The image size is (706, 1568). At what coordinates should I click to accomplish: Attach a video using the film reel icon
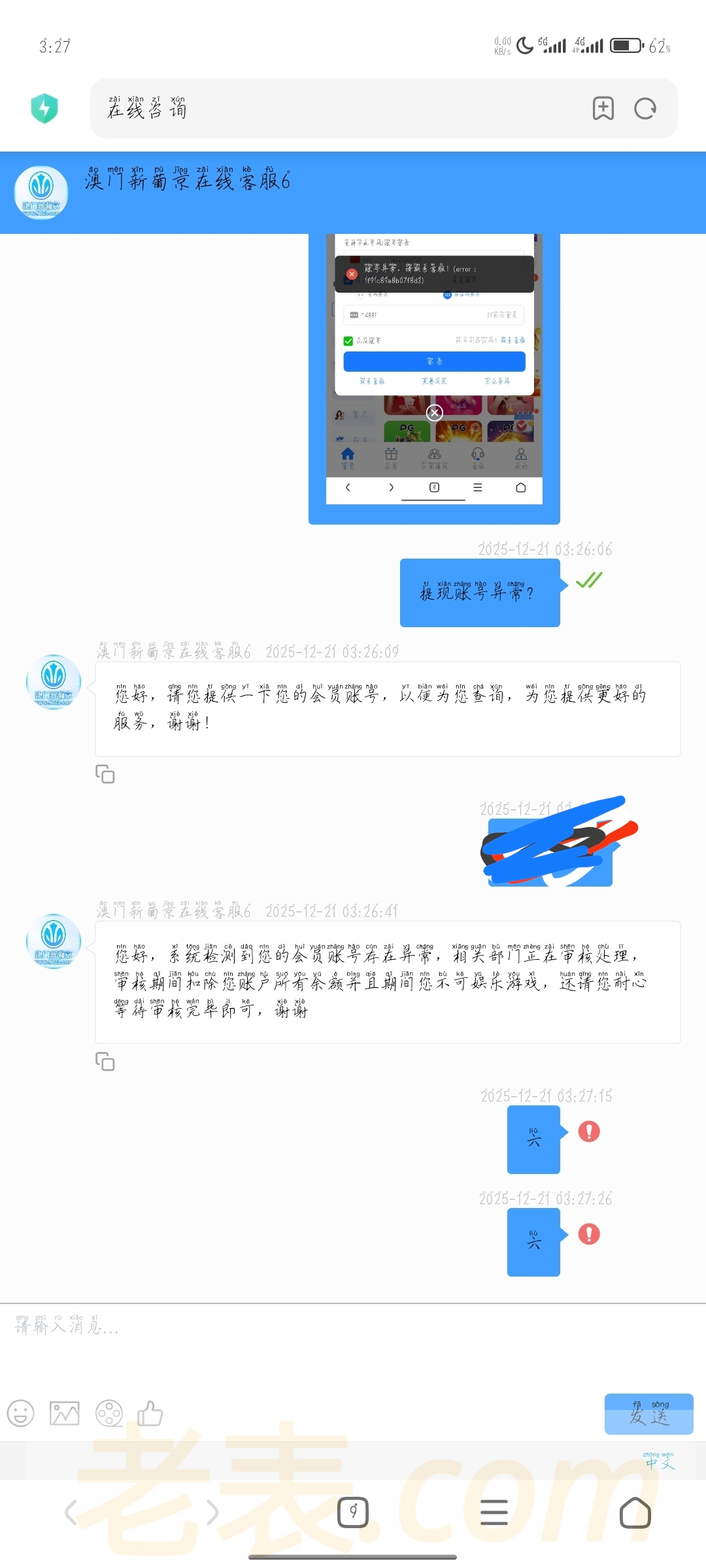tap(109, 1414)
